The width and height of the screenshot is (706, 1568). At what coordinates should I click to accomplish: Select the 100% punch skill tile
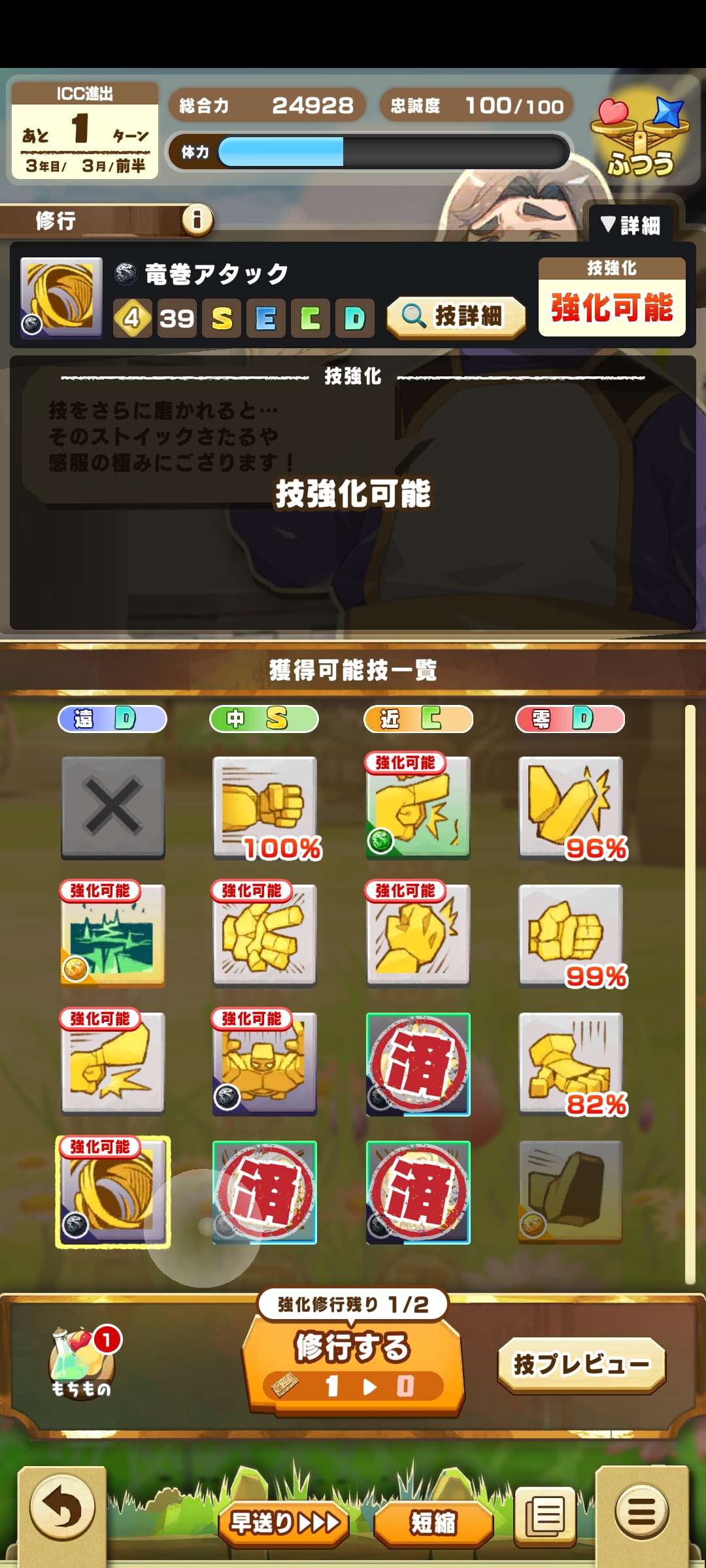pyautogui.click(x=265, y=807)
